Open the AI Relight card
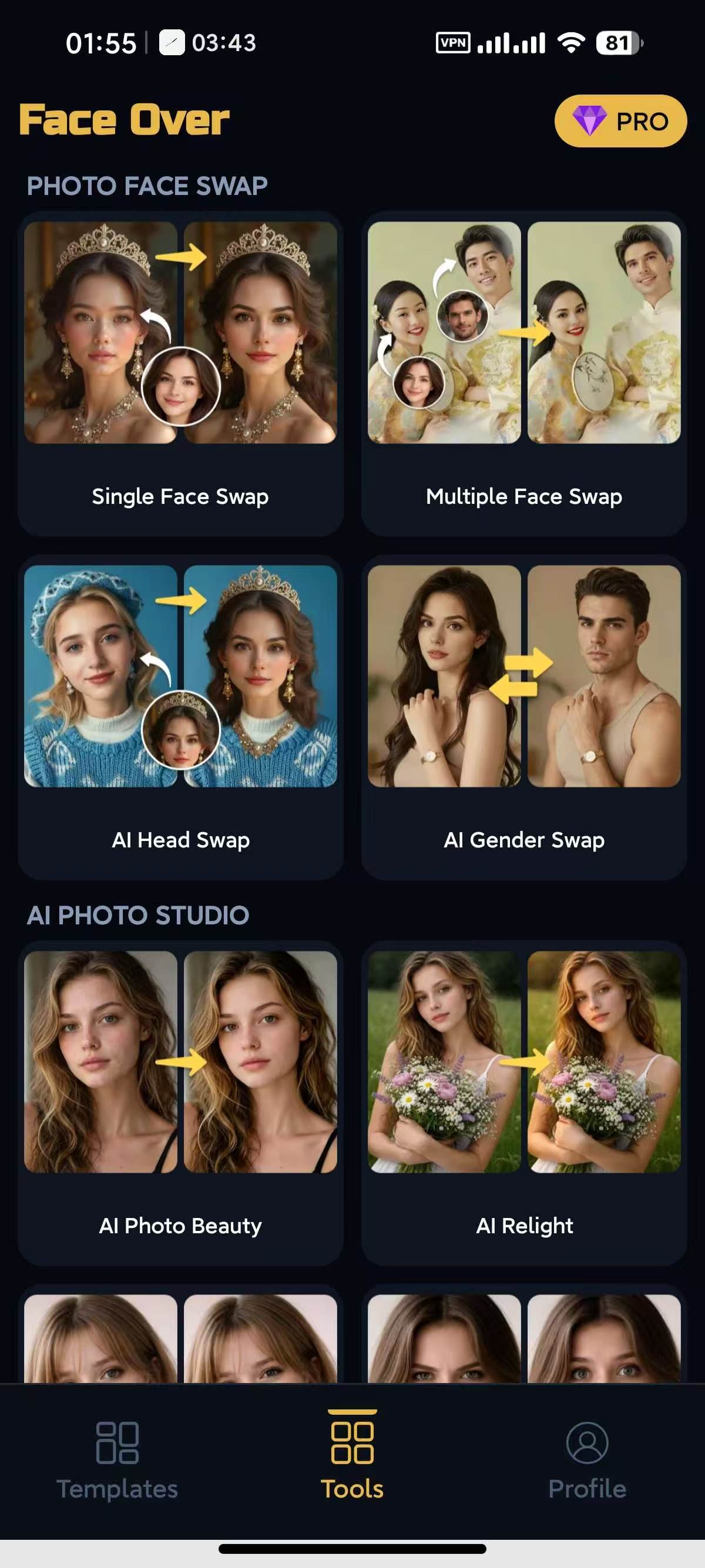The image size is (705, 1568). tap(523, 1102)
